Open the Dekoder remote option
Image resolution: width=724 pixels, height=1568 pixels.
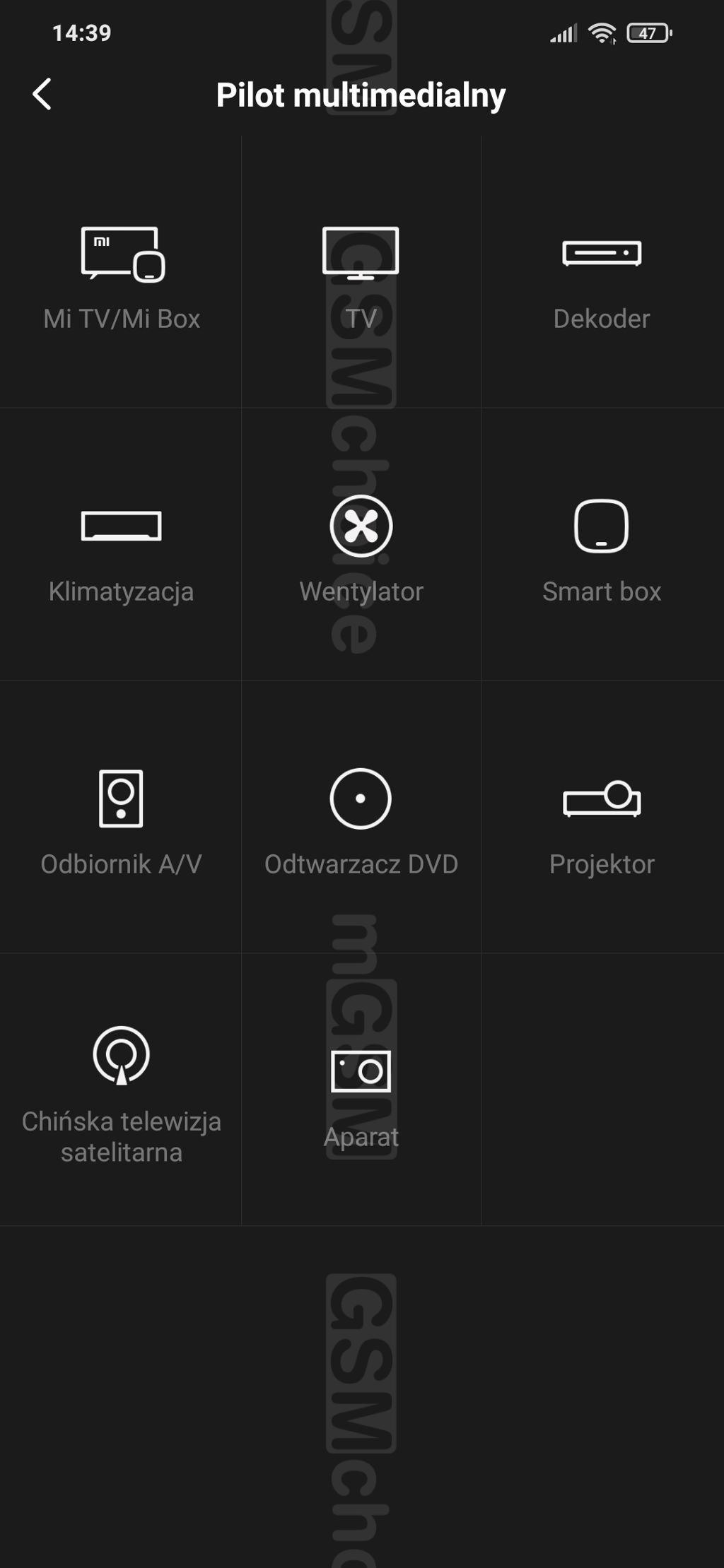click(x=602, y=272)
